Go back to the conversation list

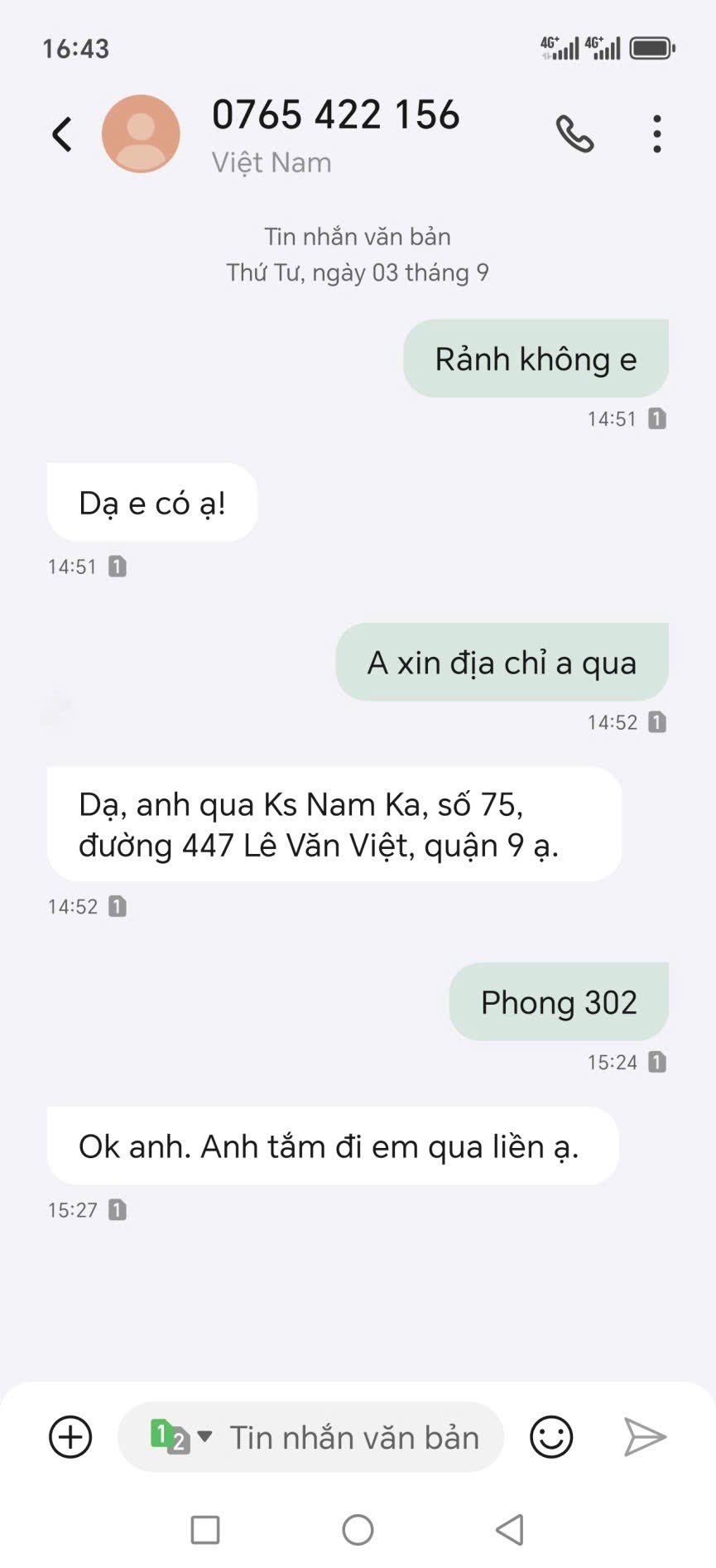click(62, 134)
